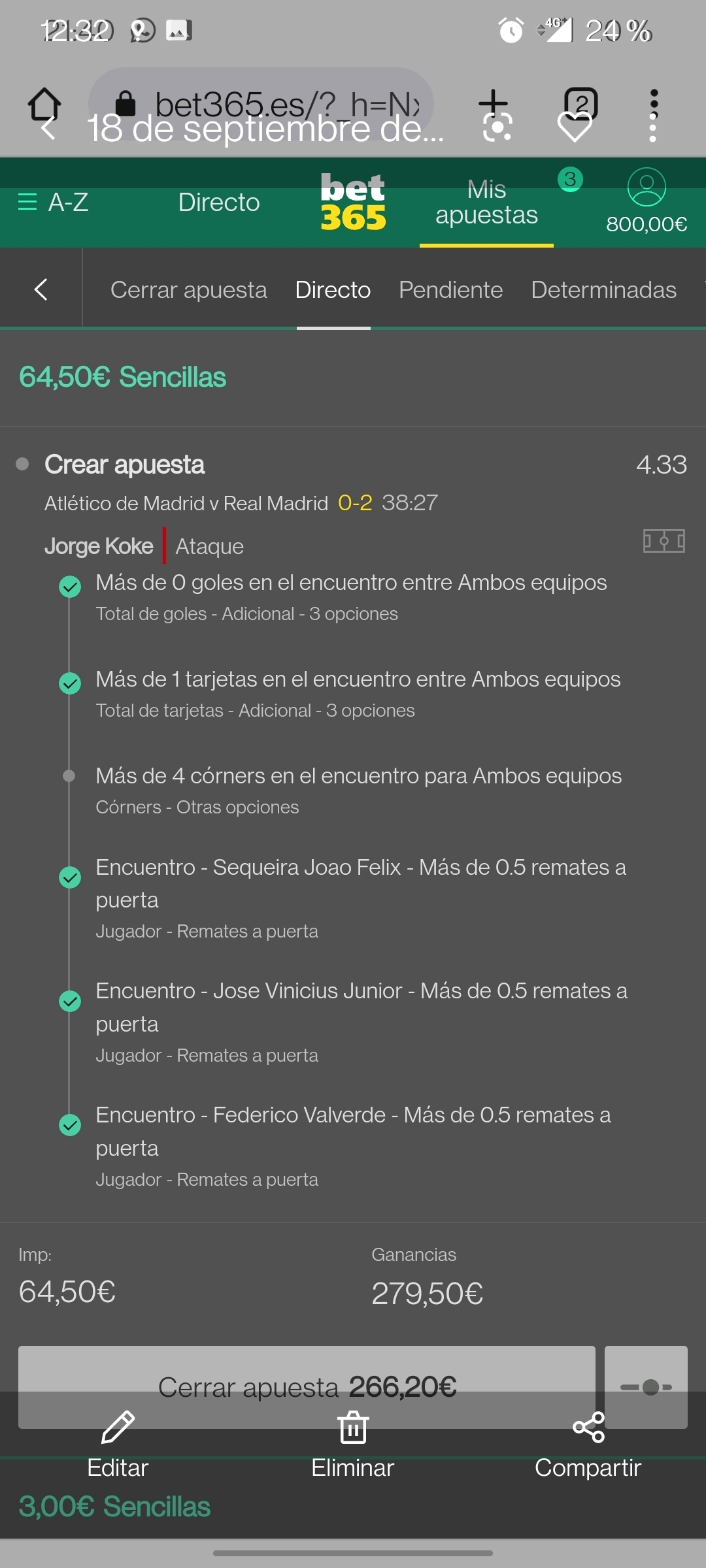Viewport: 706px width, 1568px height.
Task: Go back from the photo viewer
Action: [x=48, y=127]
